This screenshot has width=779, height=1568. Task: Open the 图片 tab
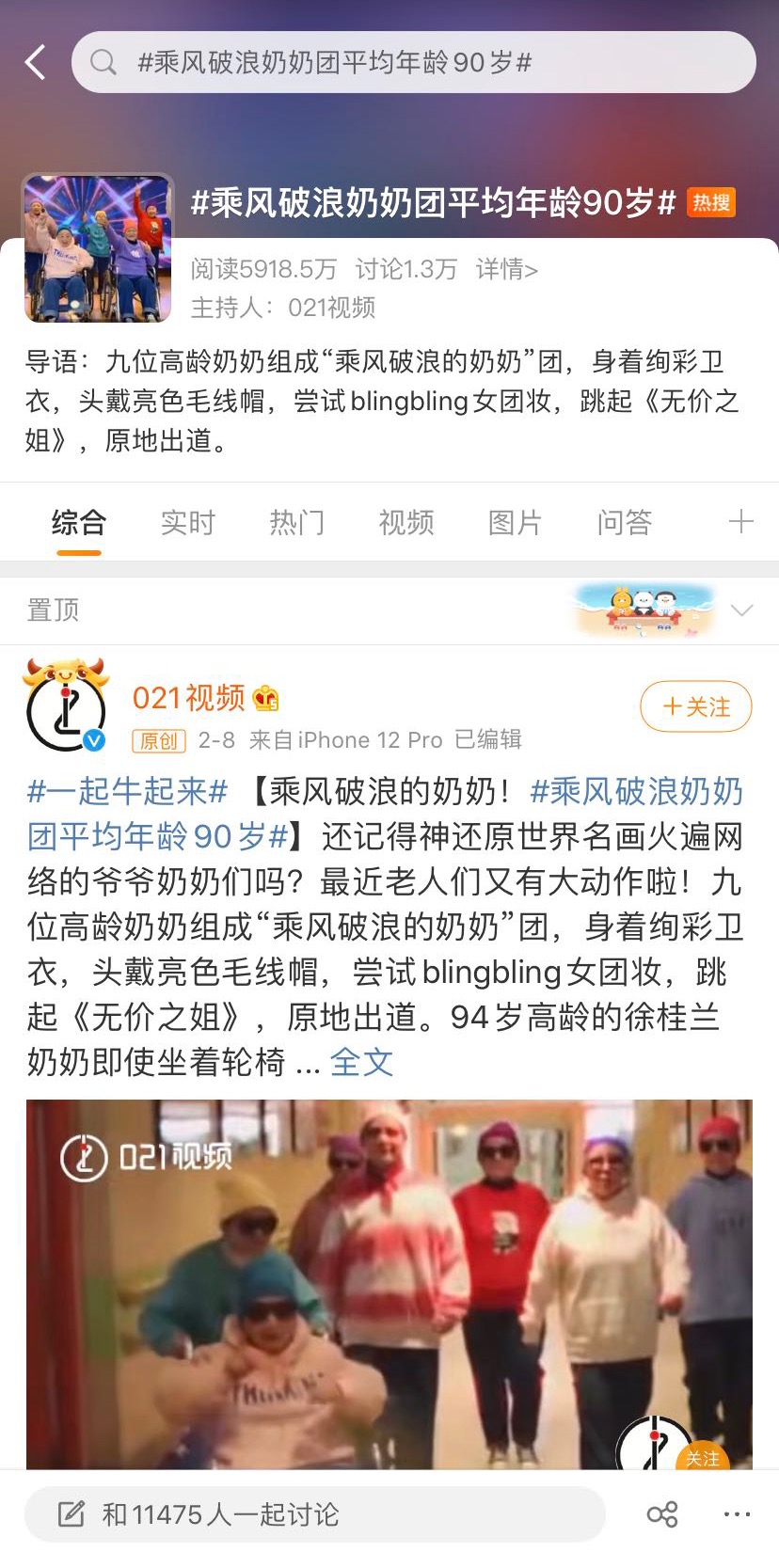pyautogui.click(x=515, y=522)
